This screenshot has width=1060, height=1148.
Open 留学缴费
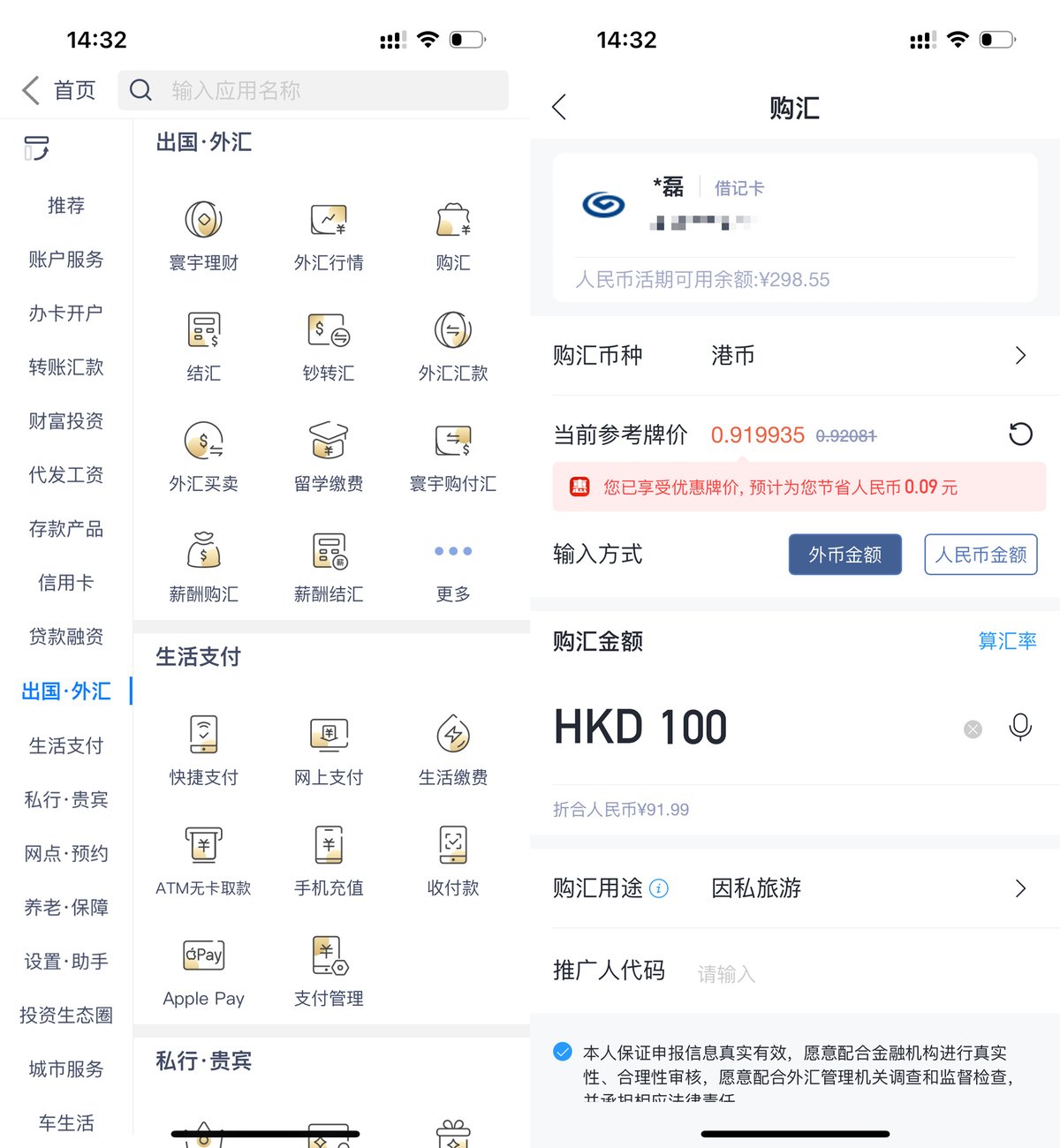tap(329, 456)
